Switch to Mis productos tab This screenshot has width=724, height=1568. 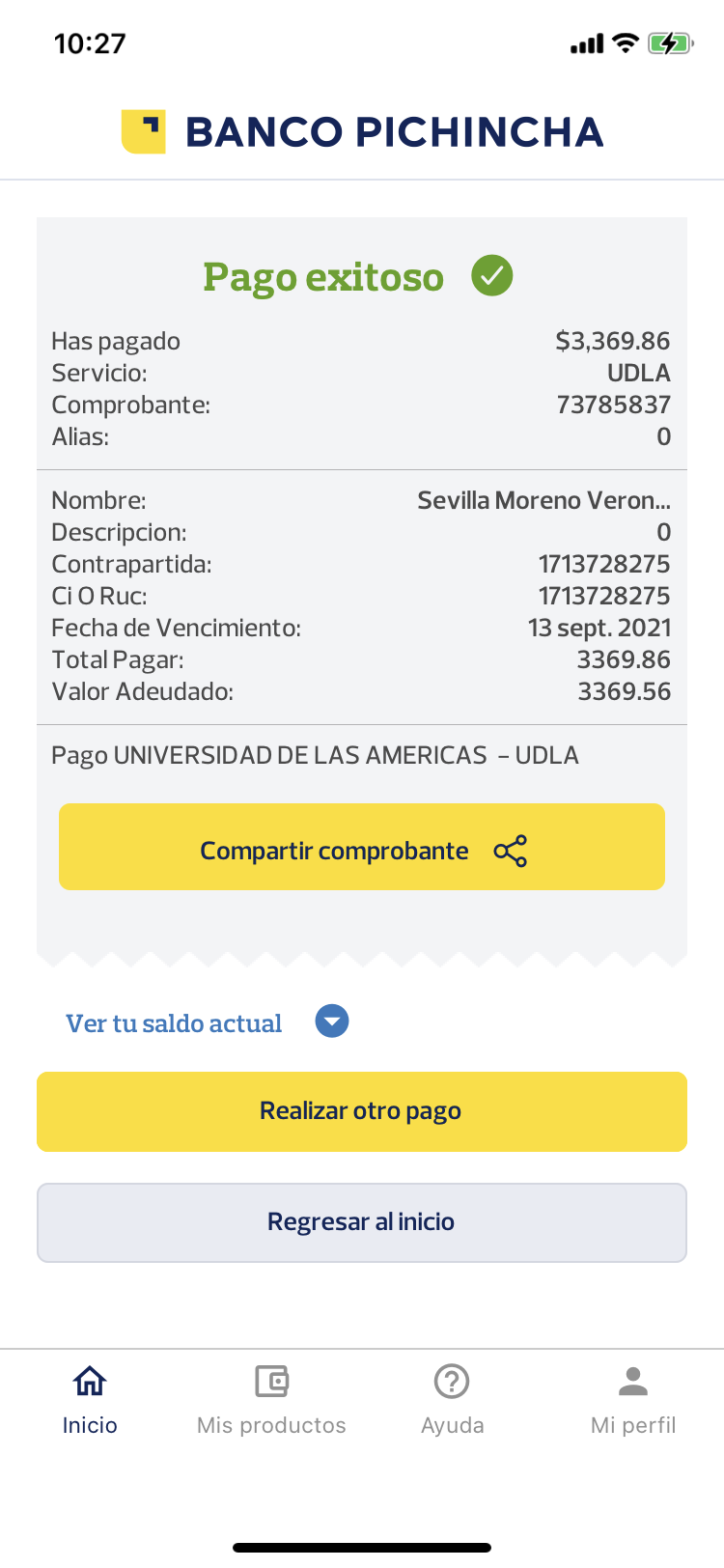coord(271,1400)
